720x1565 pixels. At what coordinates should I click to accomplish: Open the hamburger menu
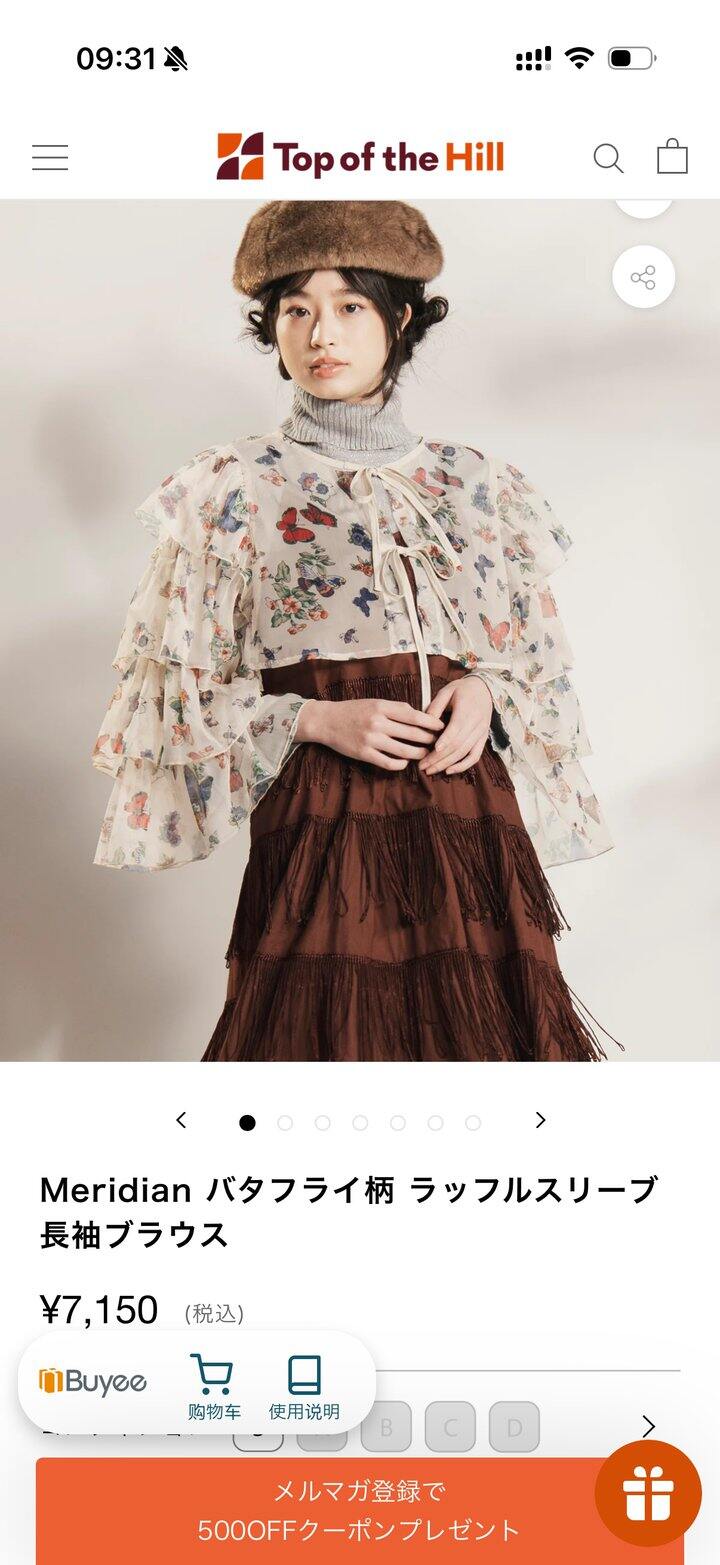pos(50,158)
